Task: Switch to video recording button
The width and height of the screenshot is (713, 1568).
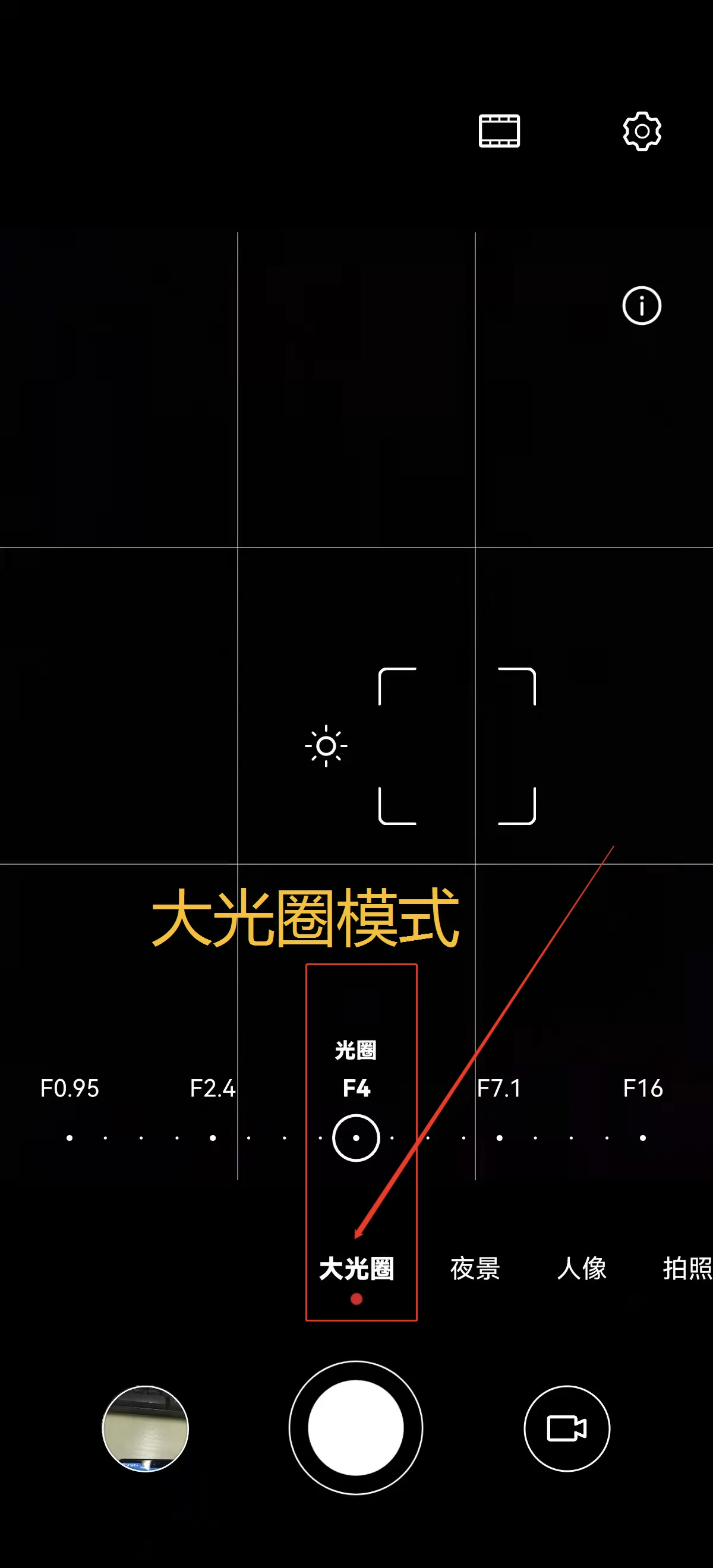Action: point(566,1428)
